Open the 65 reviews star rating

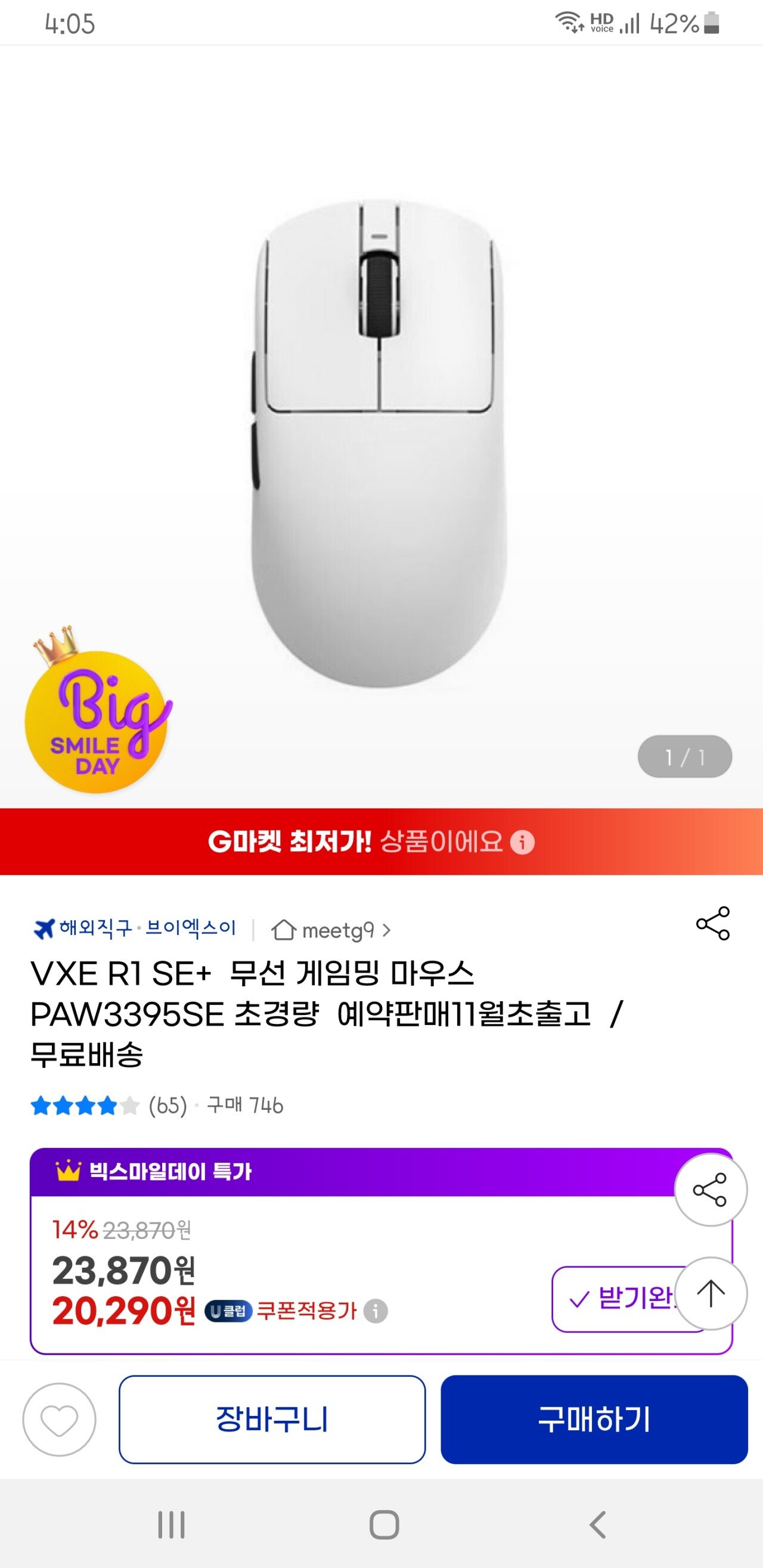click(x=110, y=1106)
